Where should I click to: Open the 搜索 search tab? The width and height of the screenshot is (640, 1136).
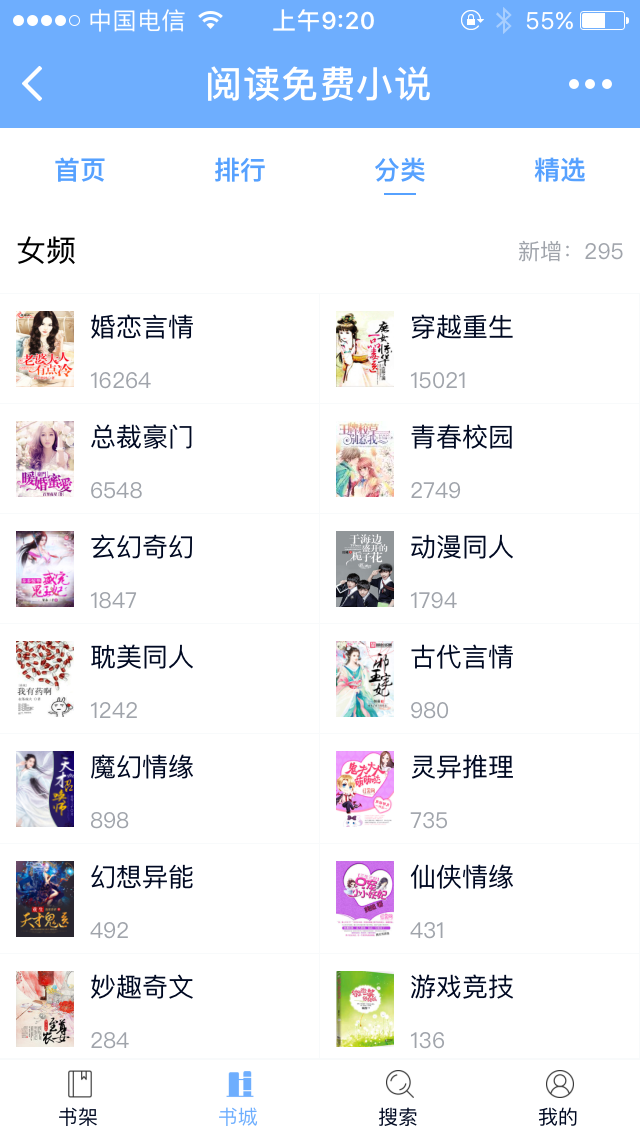[399, 1098]
